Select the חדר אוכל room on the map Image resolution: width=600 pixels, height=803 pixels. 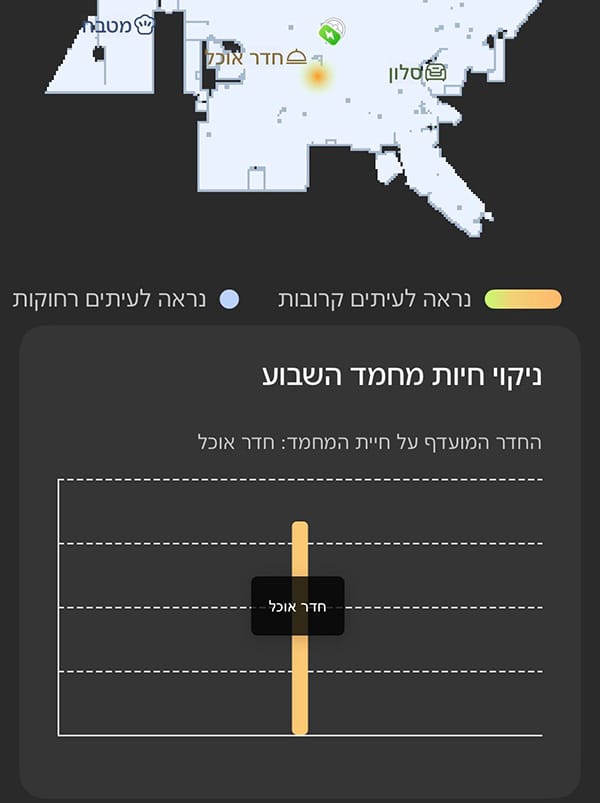pos(256,57)
